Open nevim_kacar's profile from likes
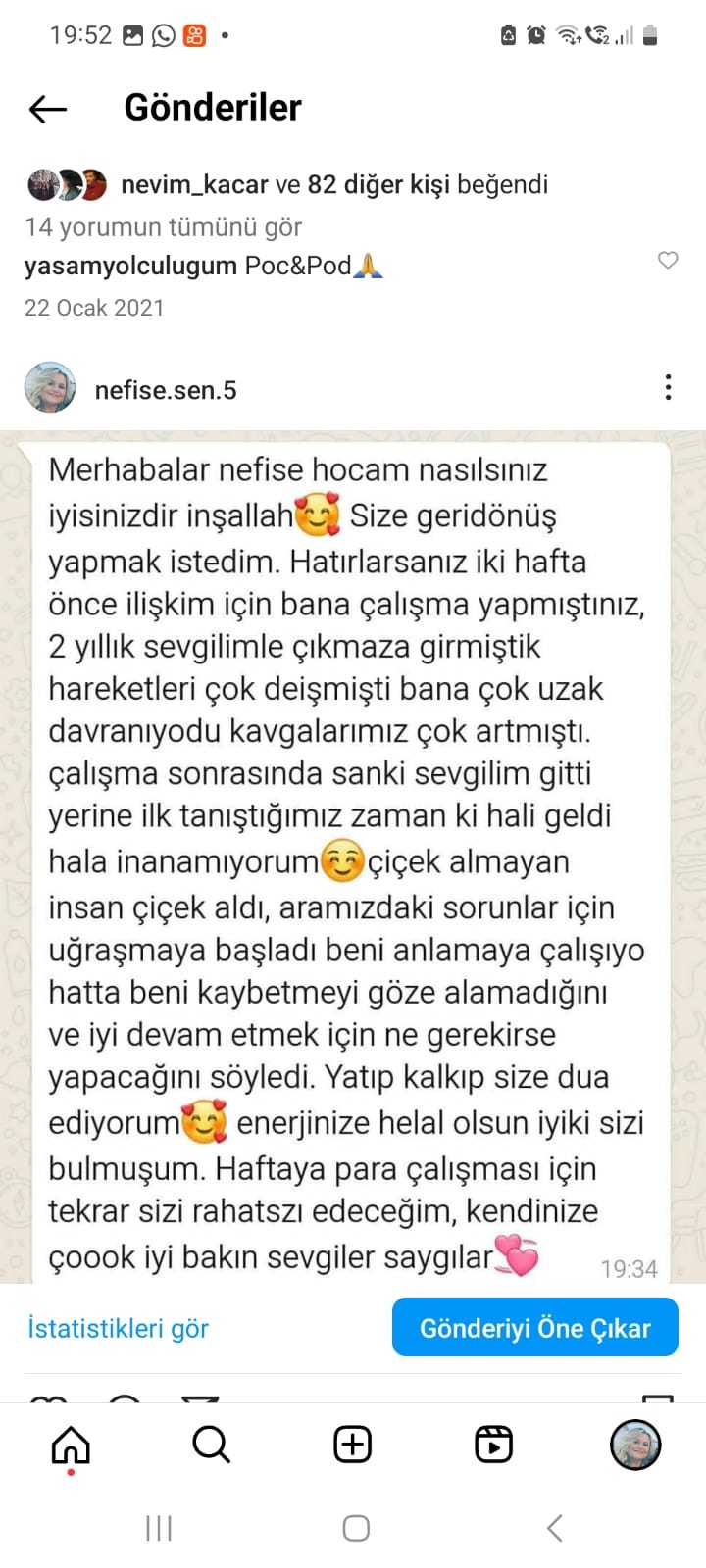The image size is (706, 1568). [194, 184]
